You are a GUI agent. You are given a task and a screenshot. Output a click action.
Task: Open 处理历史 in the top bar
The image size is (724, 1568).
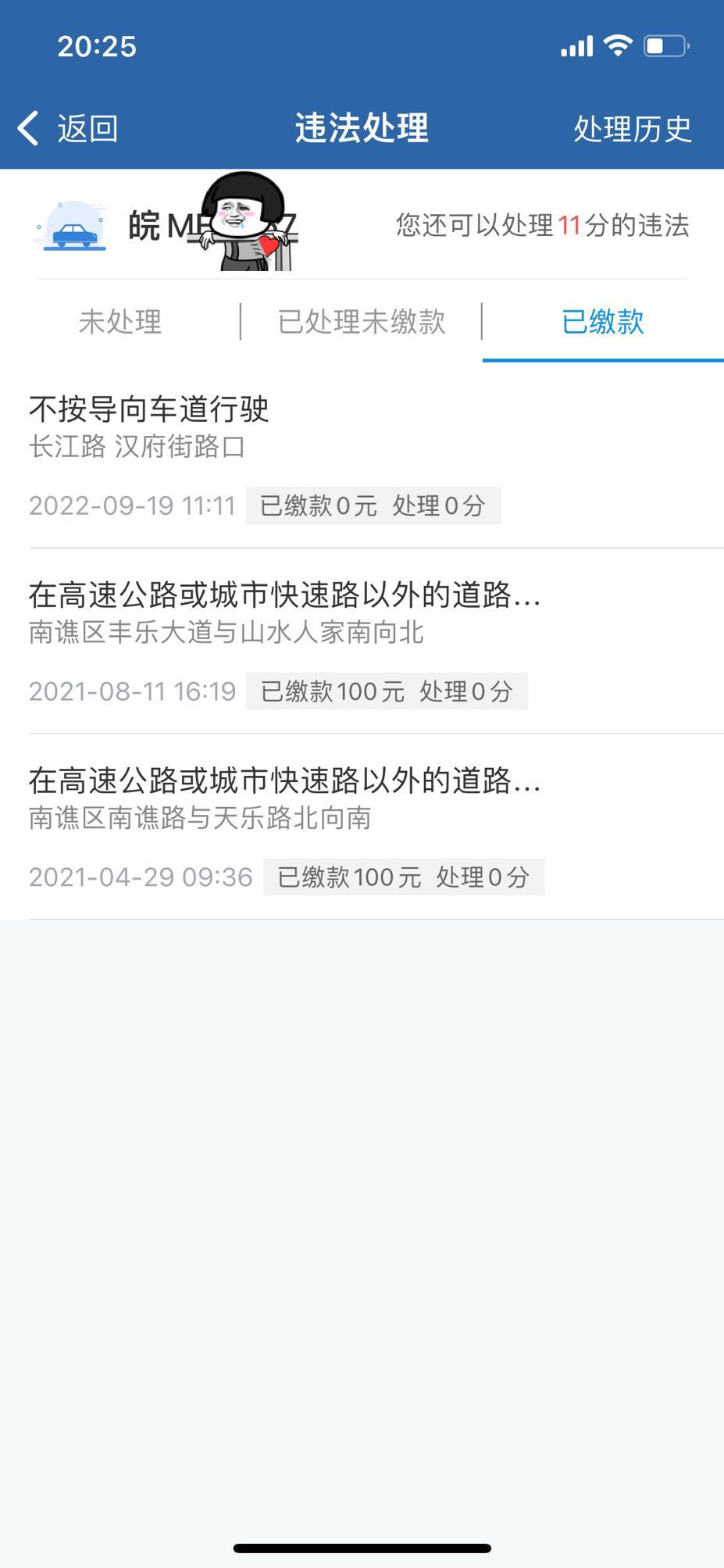632,129
